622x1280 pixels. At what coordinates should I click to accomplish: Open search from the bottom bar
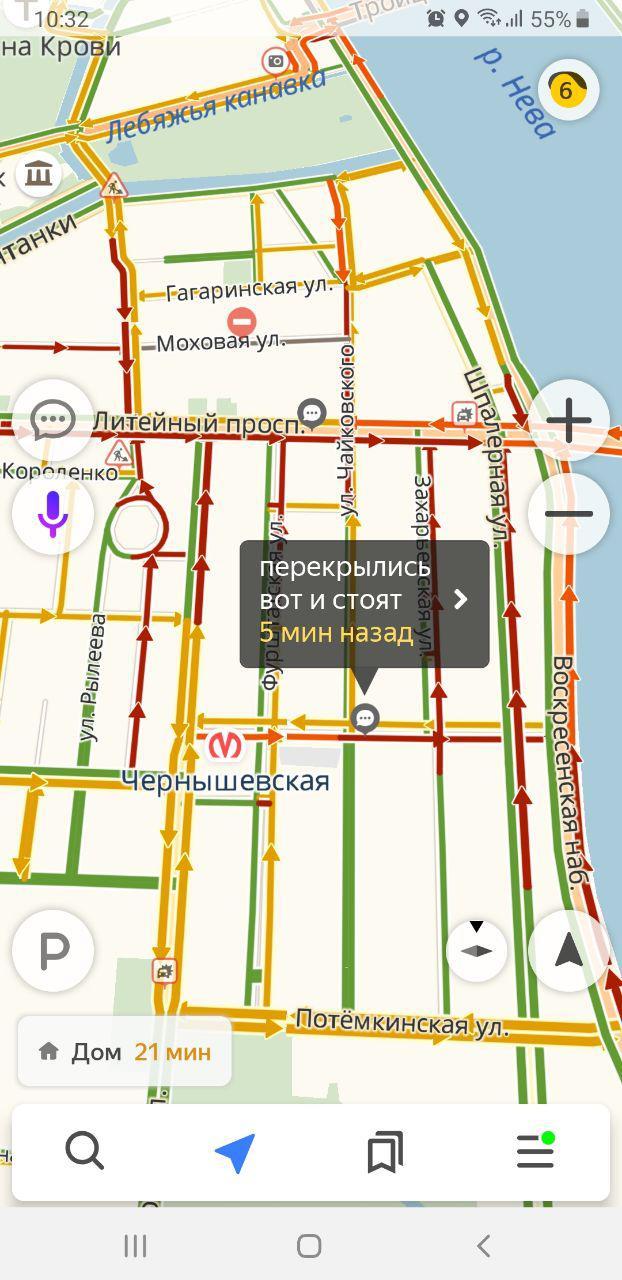tap(85, 1152)
